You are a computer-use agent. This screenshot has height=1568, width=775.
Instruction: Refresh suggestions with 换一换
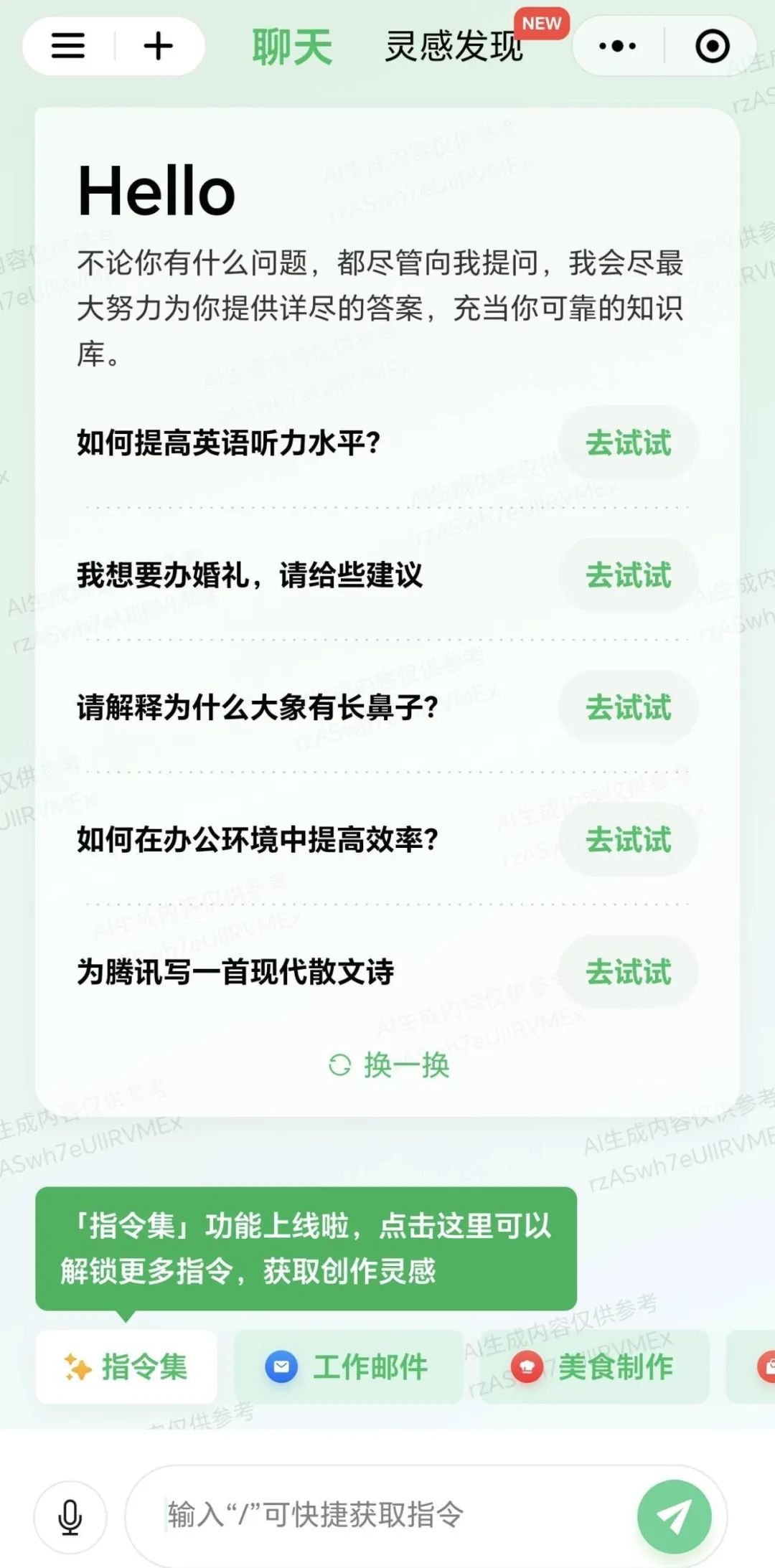390,1065
